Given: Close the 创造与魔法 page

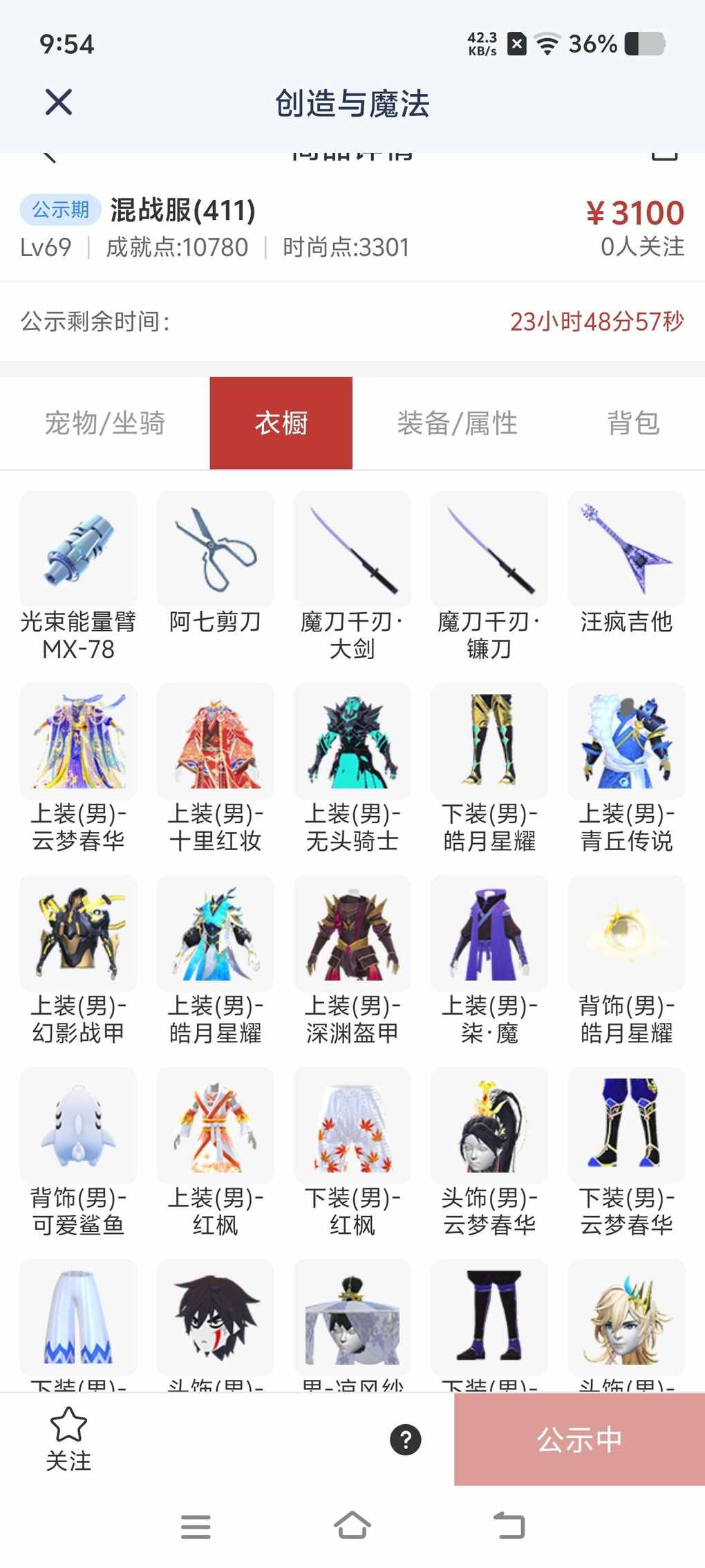Looking at the screenshot, I should pos(59,102).
